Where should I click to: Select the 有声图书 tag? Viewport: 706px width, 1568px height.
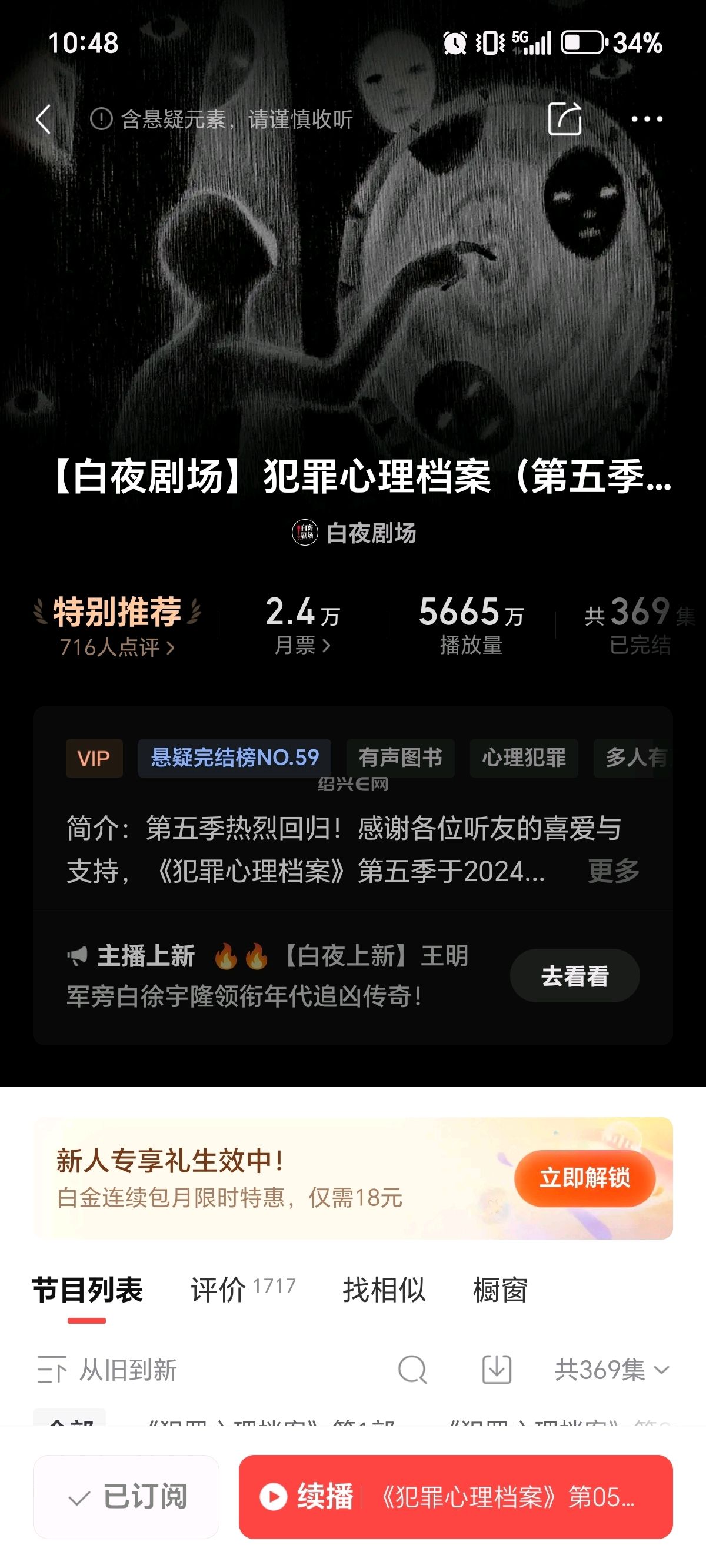[400, 758]
